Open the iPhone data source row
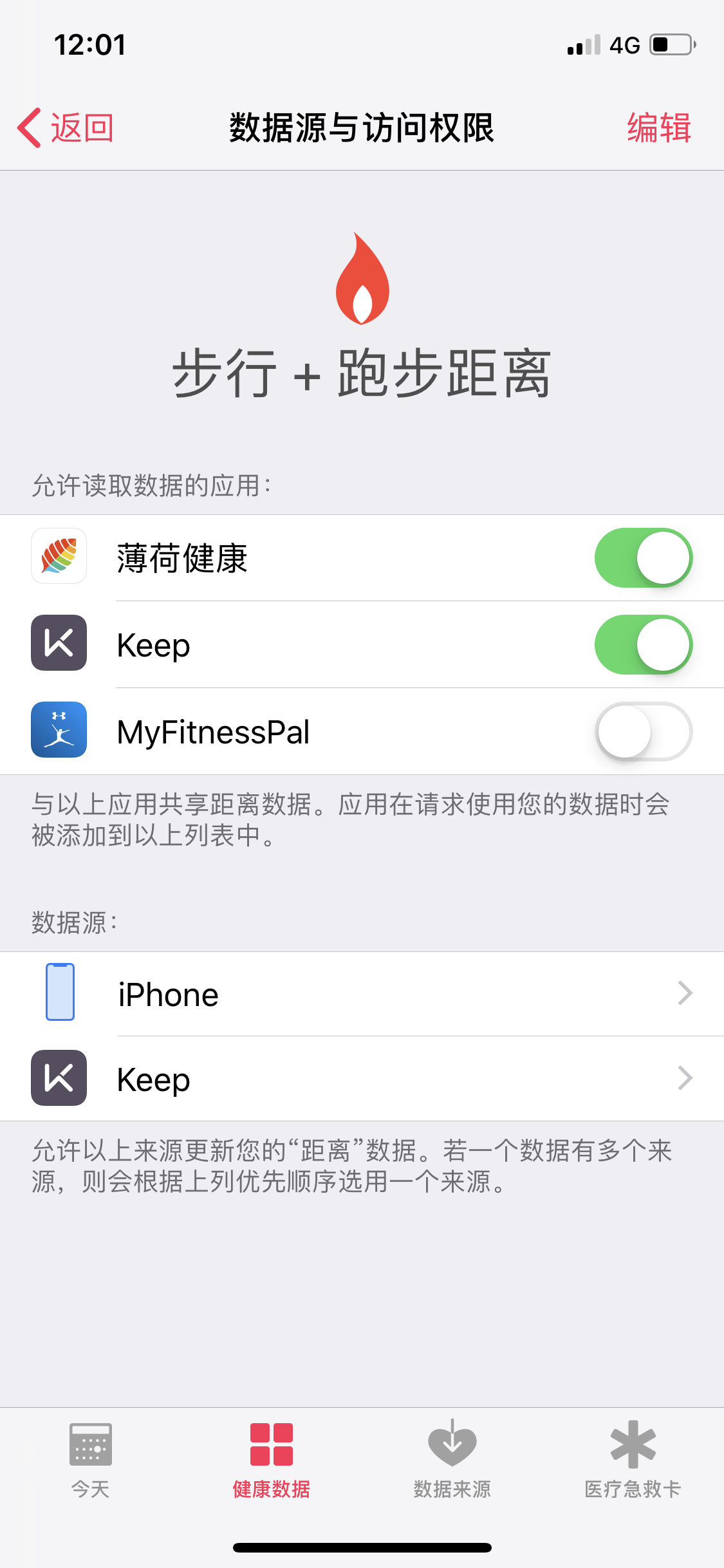Image resolution: width=724 pixels, height=1568 pixels. click(362, 994)
